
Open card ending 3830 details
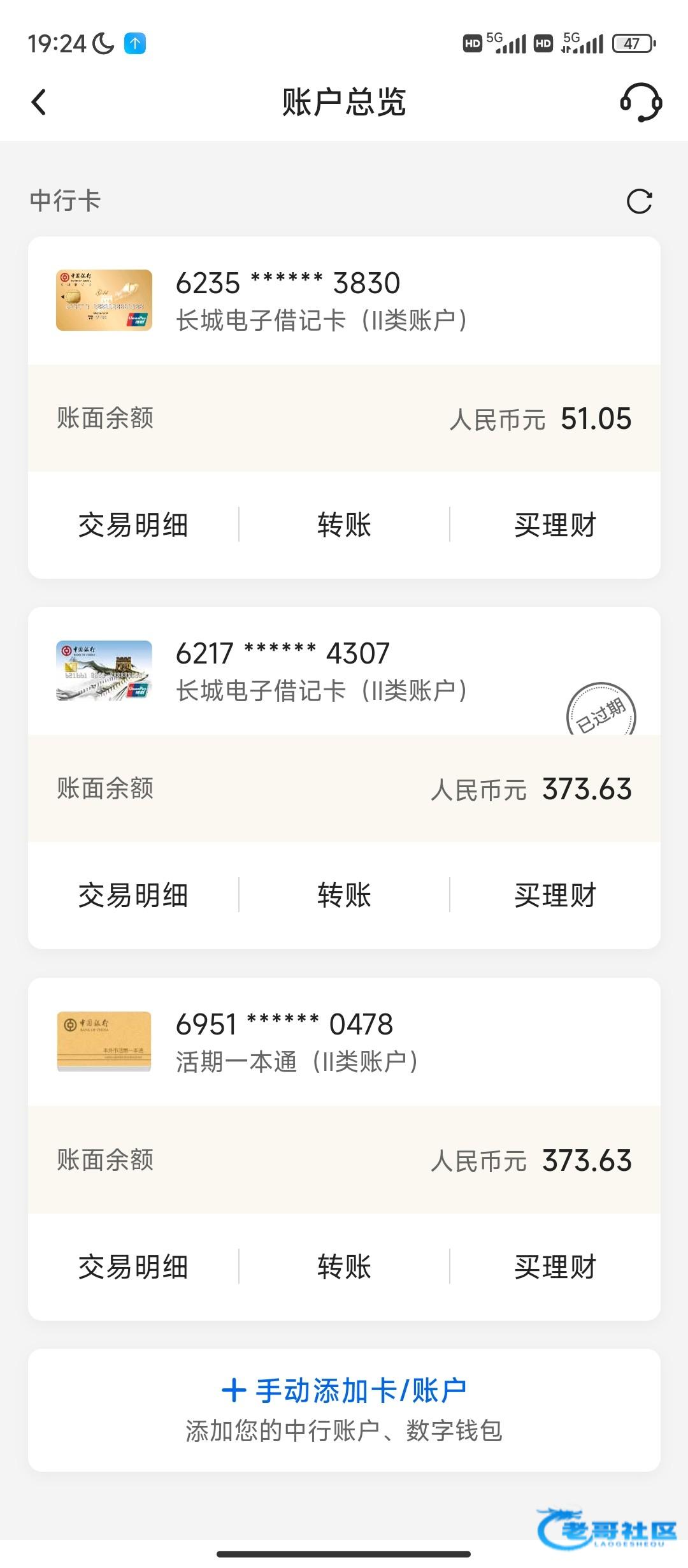coord(288,300)
